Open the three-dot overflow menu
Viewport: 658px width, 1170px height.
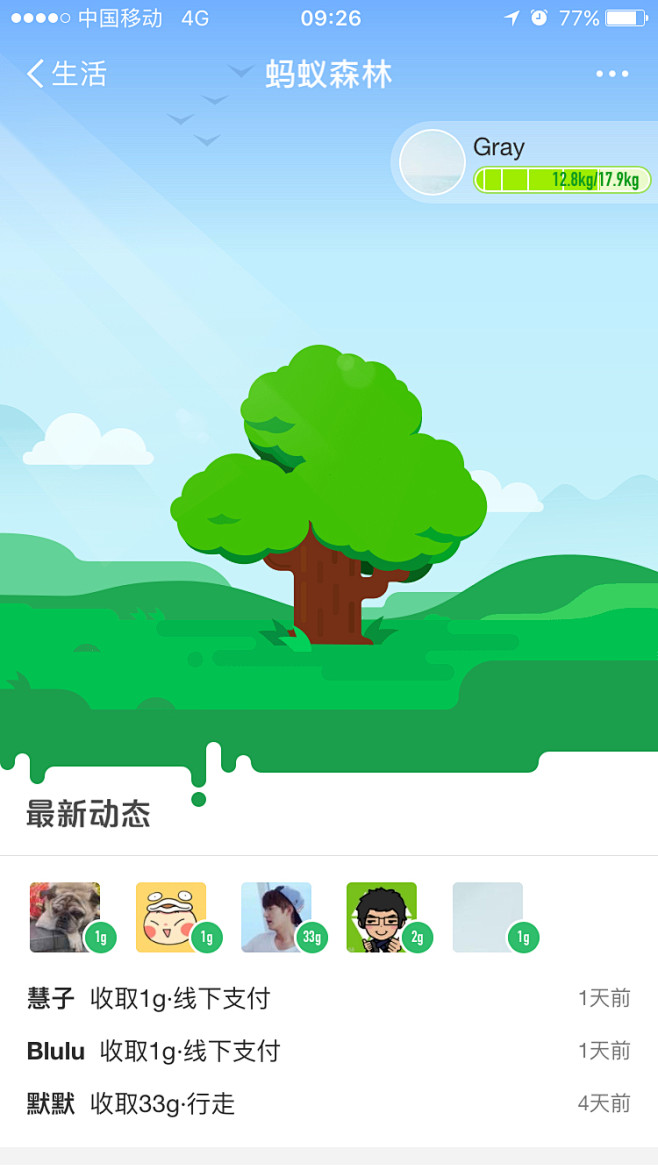611,74
